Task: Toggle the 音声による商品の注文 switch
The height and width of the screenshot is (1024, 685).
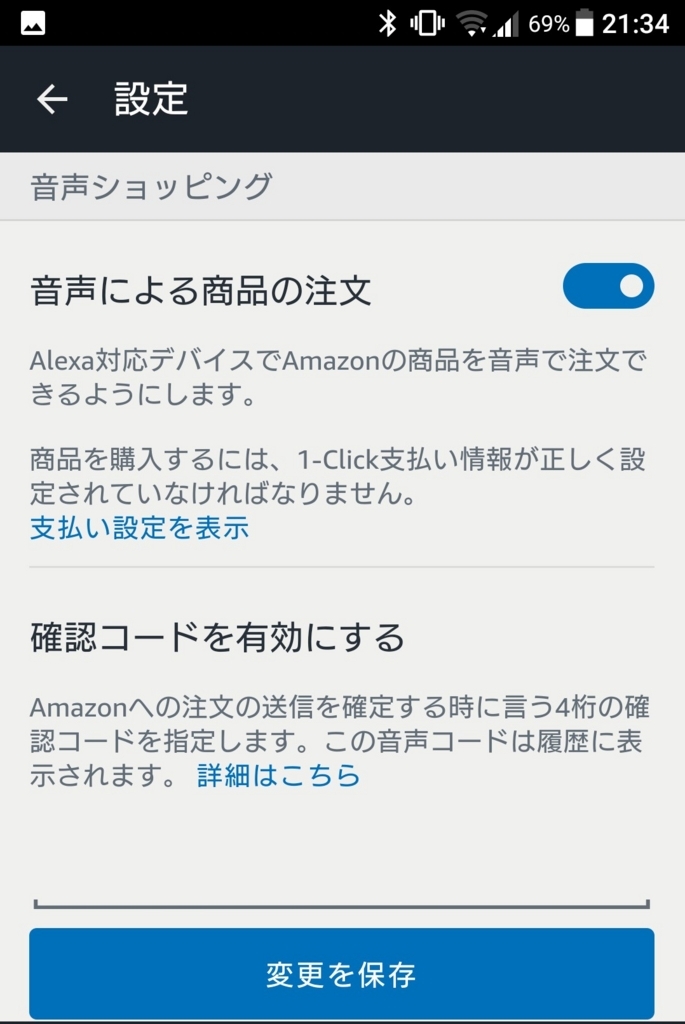Action: [x=608, y=287]
